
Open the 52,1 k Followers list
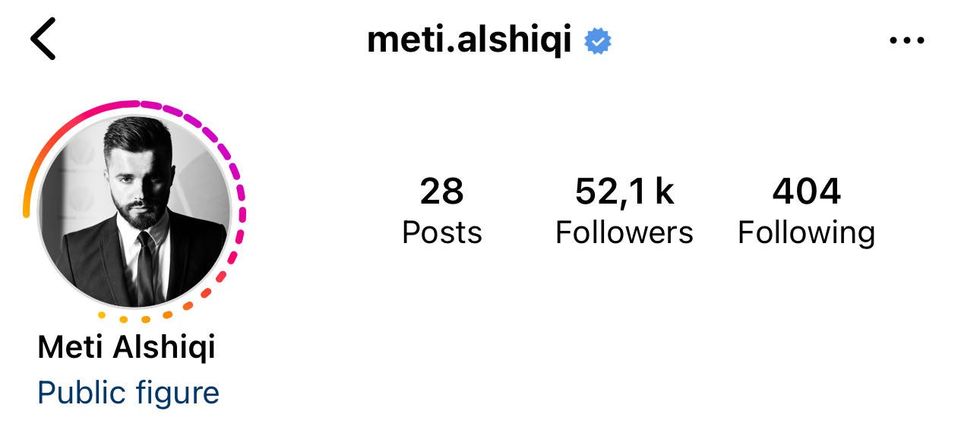tap(624, 211)
